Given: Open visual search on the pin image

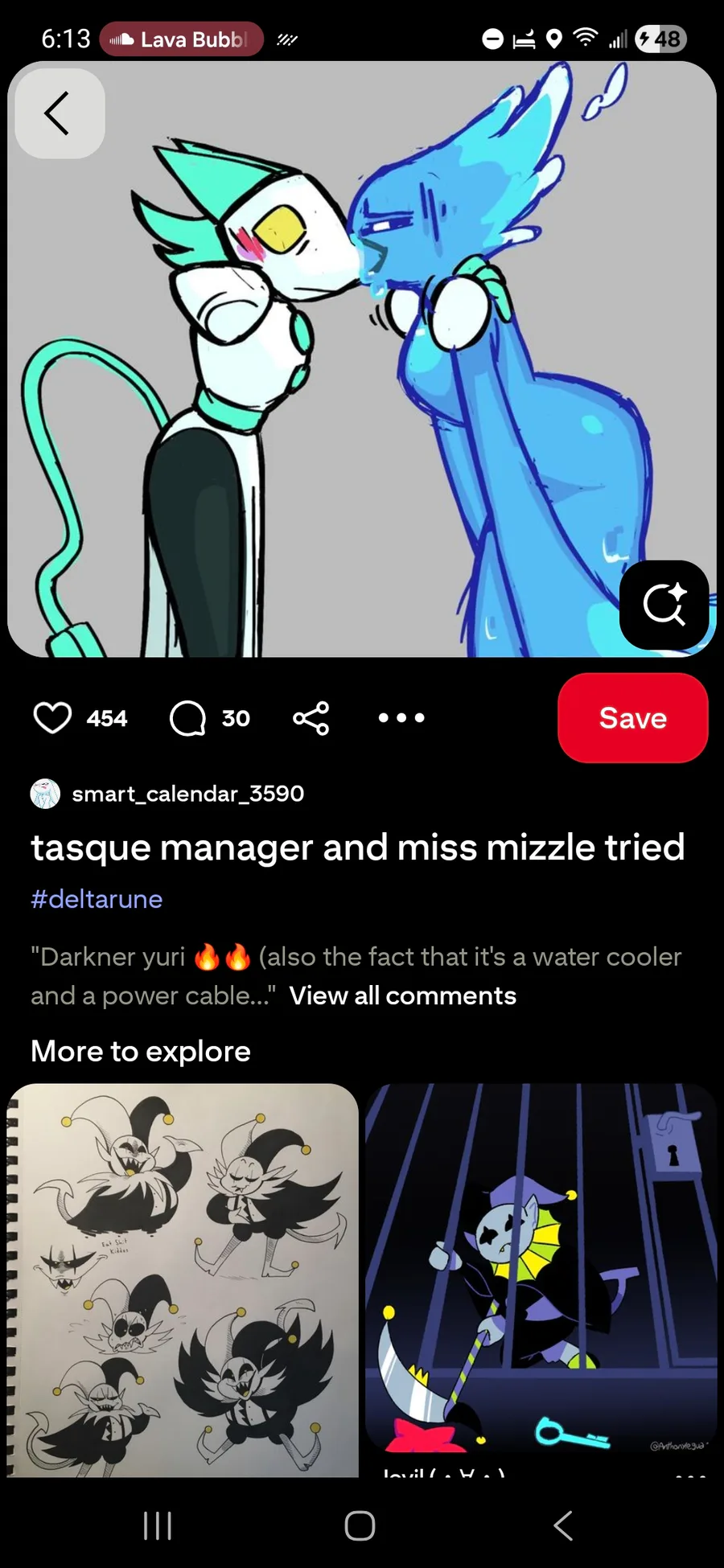Looking at the screenshot, I should pyautogui.click(x=664, y=604).
